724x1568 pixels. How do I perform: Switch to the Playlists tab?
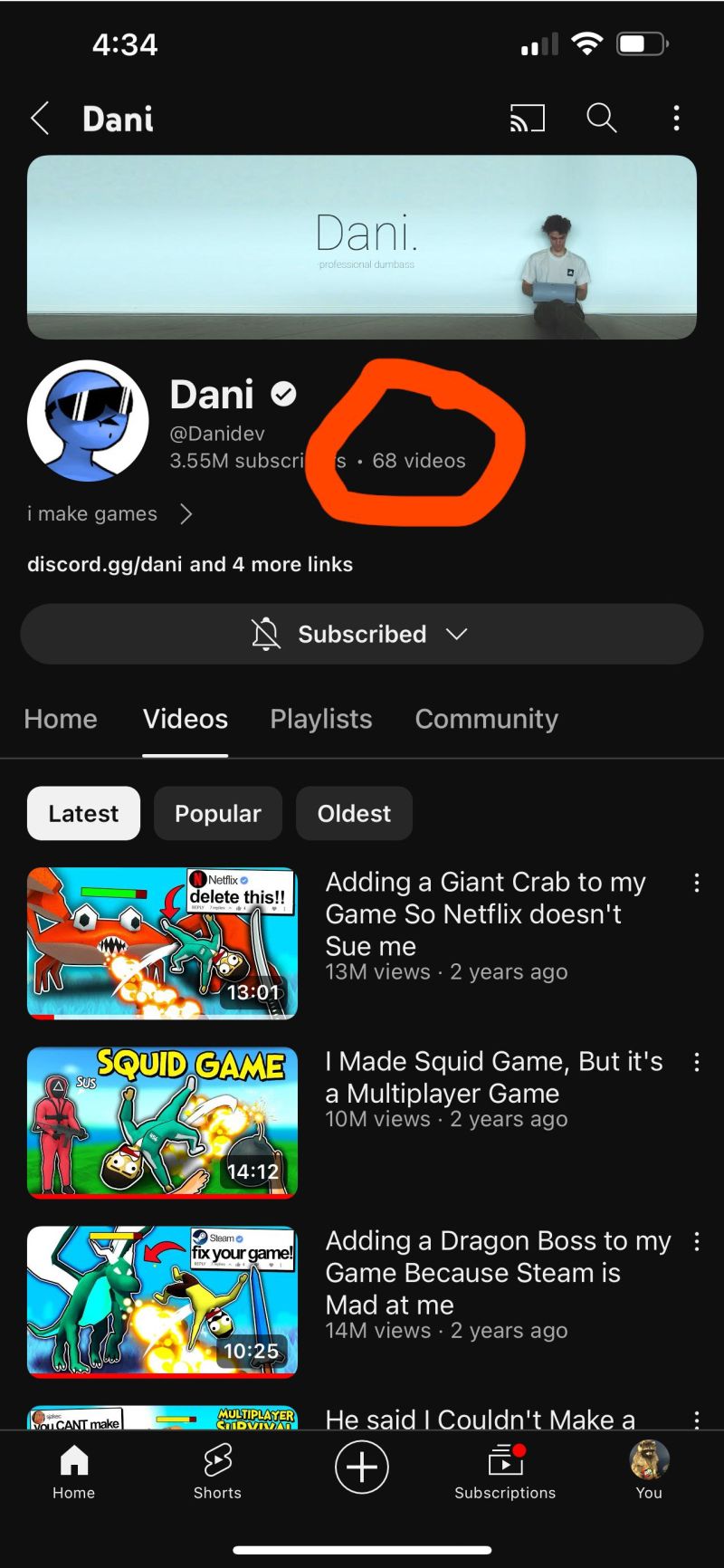pos(321,719)
